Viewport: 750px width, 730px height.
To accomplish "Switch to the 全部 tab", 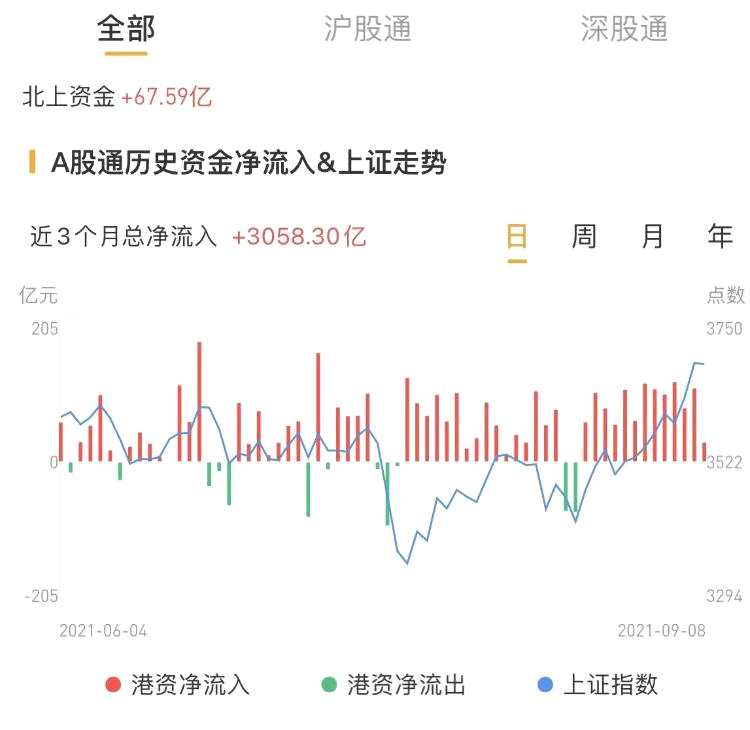I will point(126,28).
